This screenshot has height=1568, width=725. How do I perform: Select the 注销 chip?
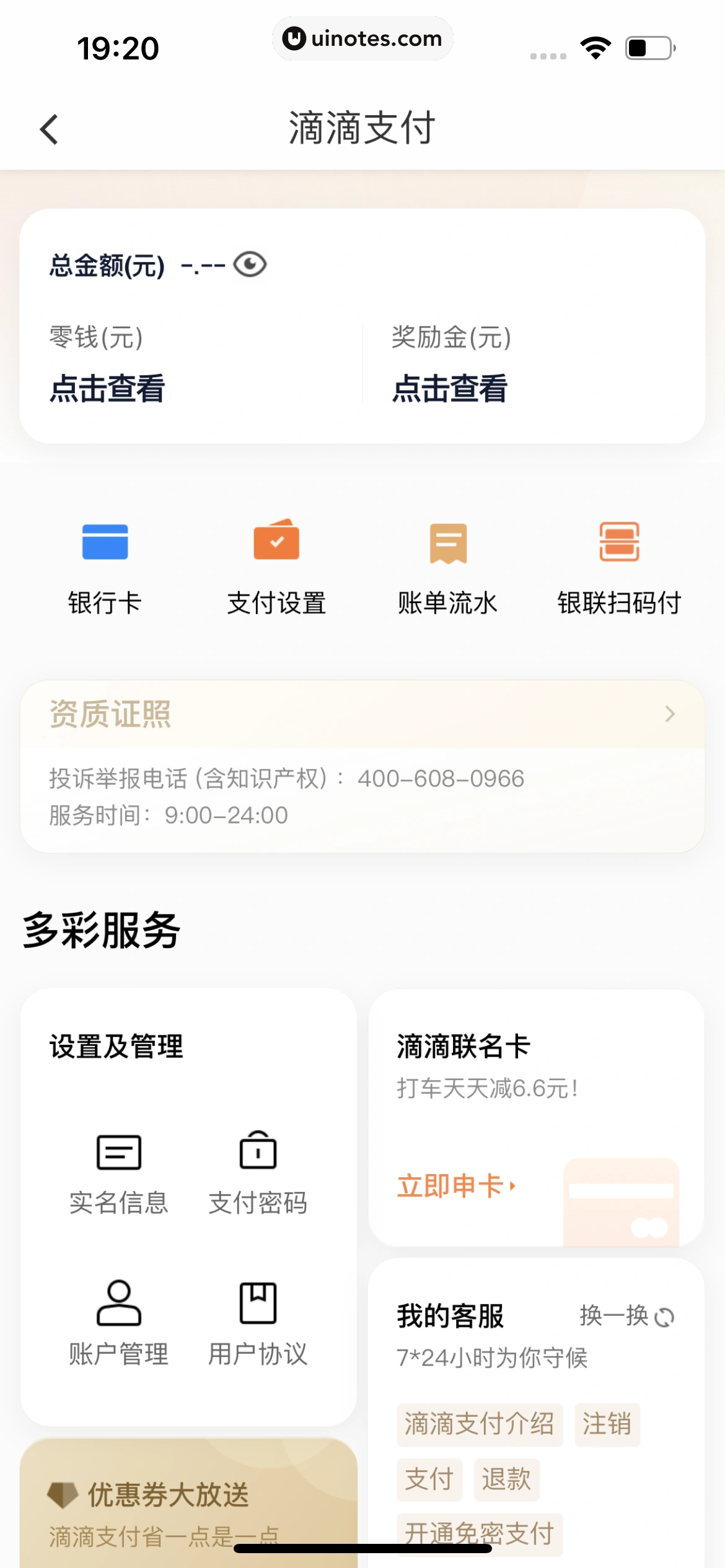607,1424
